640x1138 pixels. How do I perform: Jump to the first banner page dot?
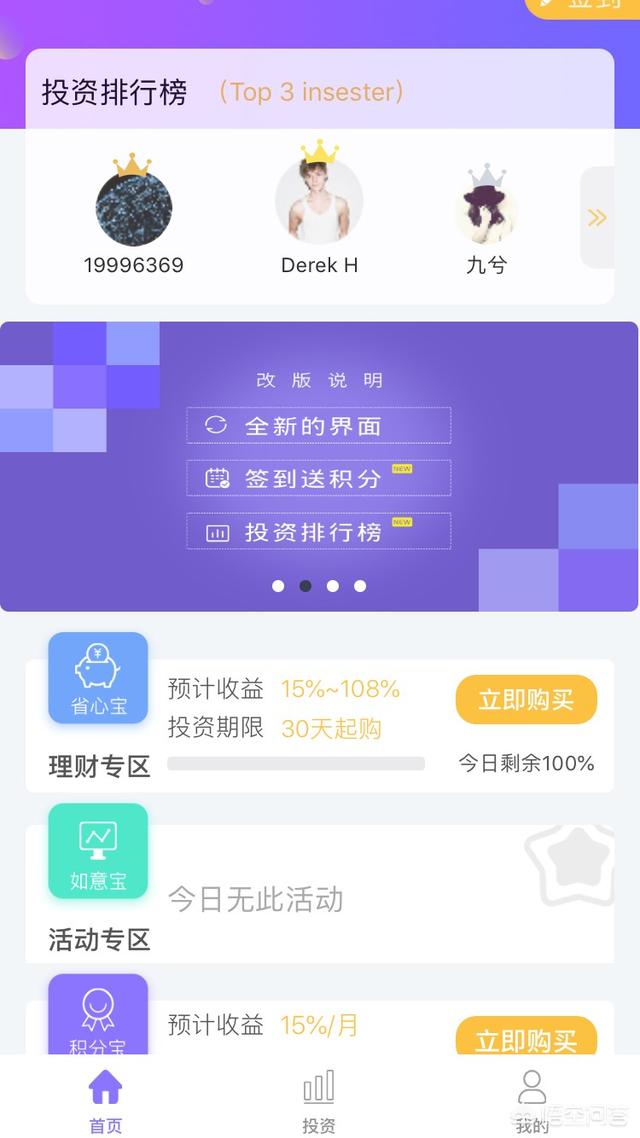[278, 586]
